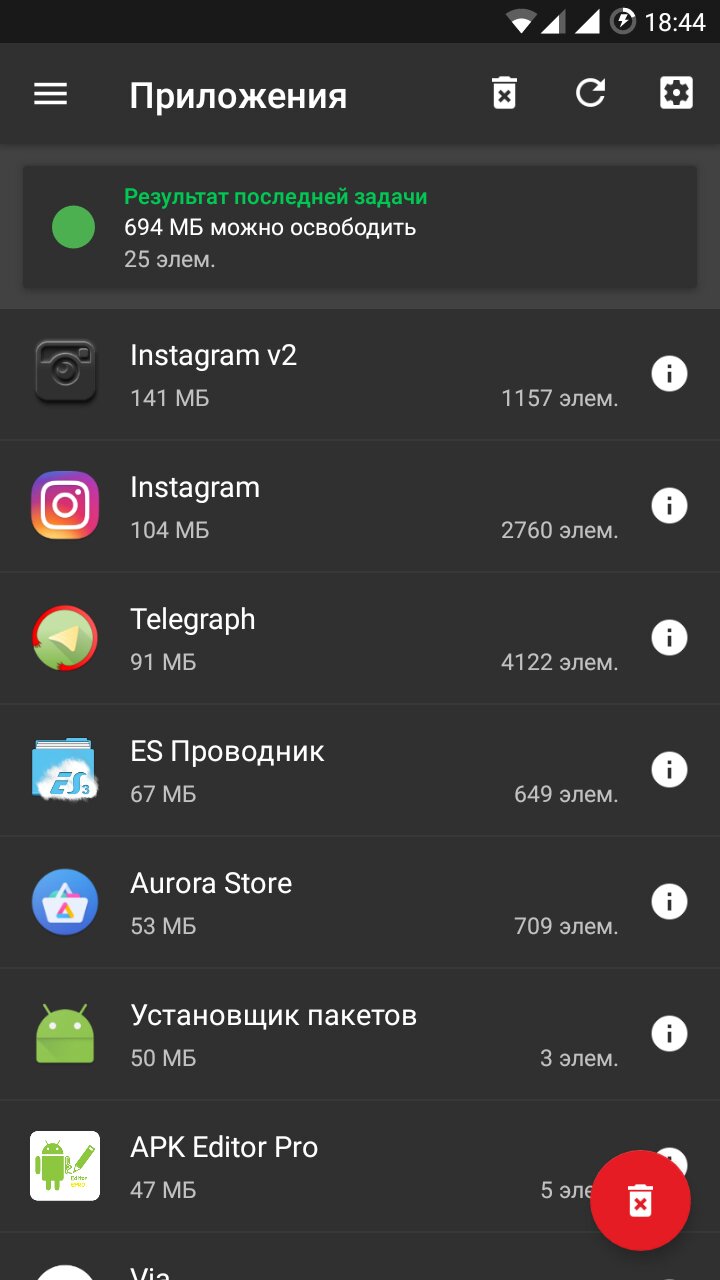Open settings via the gear icon
This screenshot has height=1280, width=720.
677,94
